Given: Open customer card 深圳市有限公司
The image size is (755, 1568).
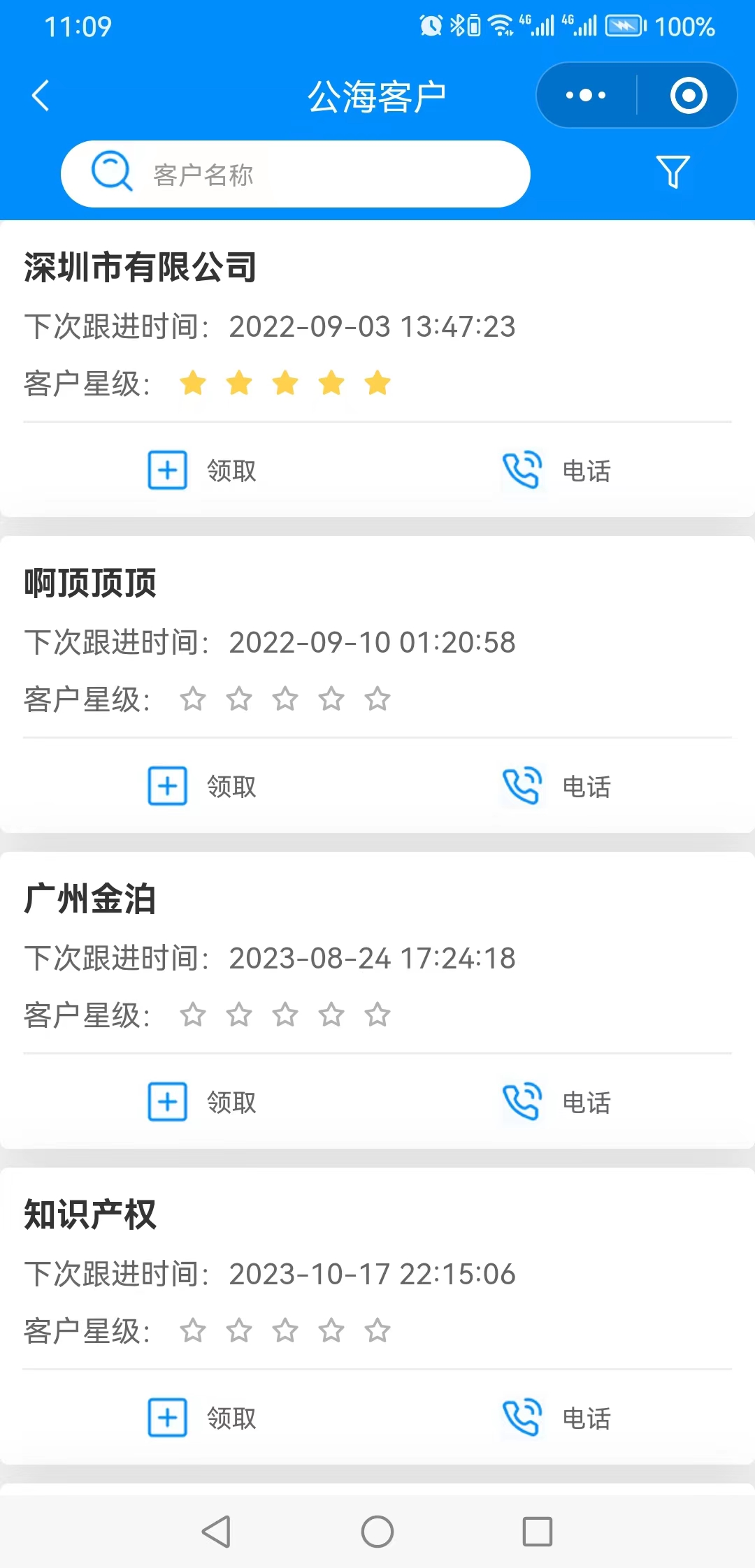Looking at the screenshot, I should click(x=140, y=268).
